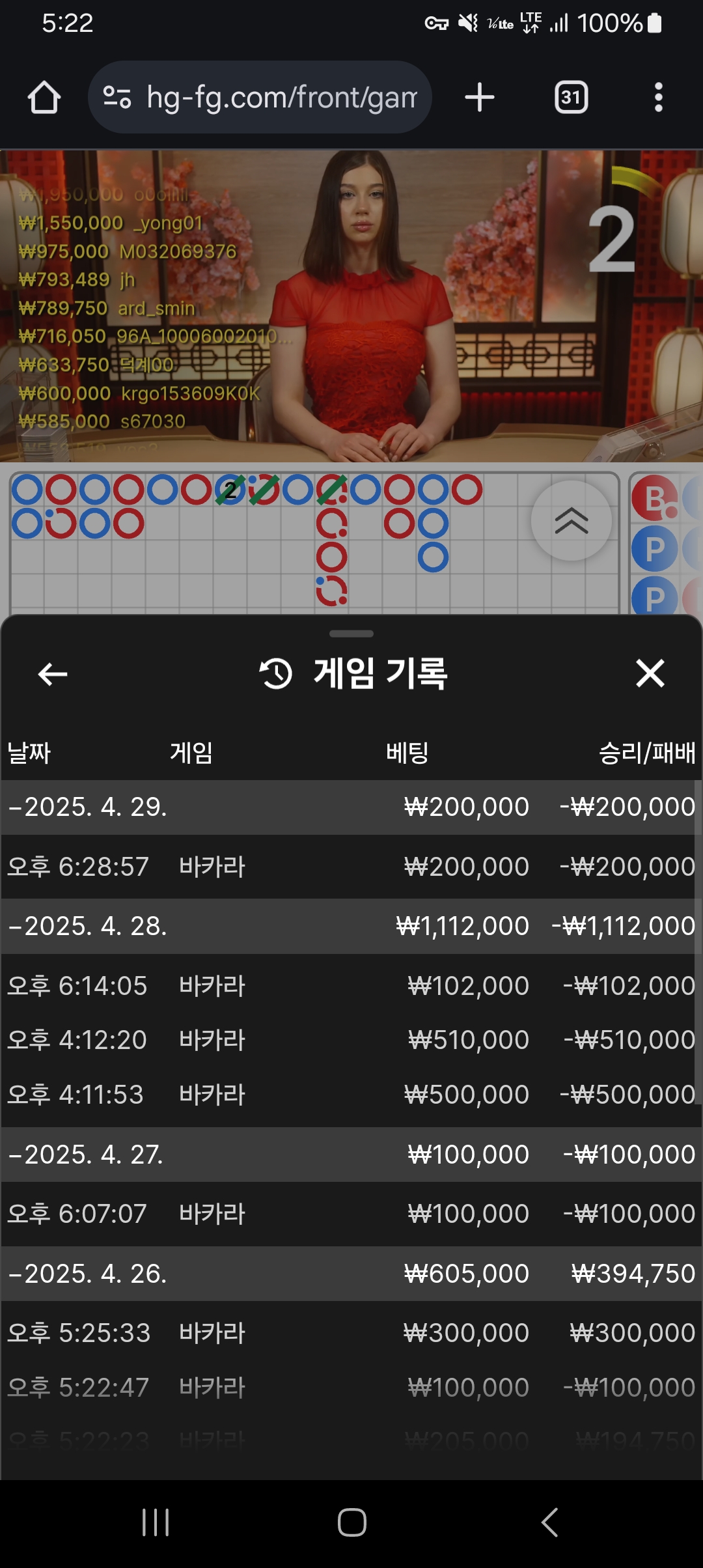This screenshot has width=703, height=1568.
Task: Collapse the 2025. 4. 28. date group
Action: tap(351, 927)
